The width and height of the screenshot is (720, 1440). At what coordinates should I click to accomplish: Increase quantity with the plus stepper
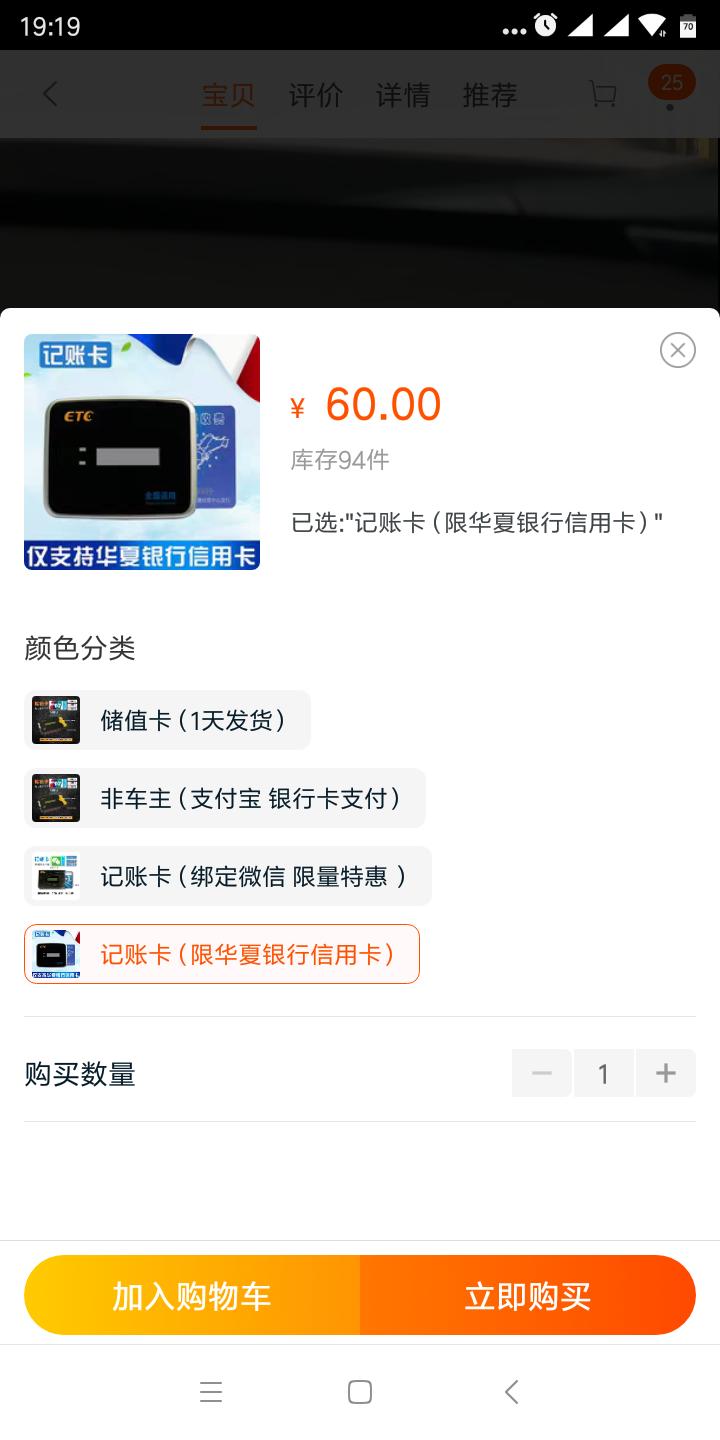click(665, 1072)
